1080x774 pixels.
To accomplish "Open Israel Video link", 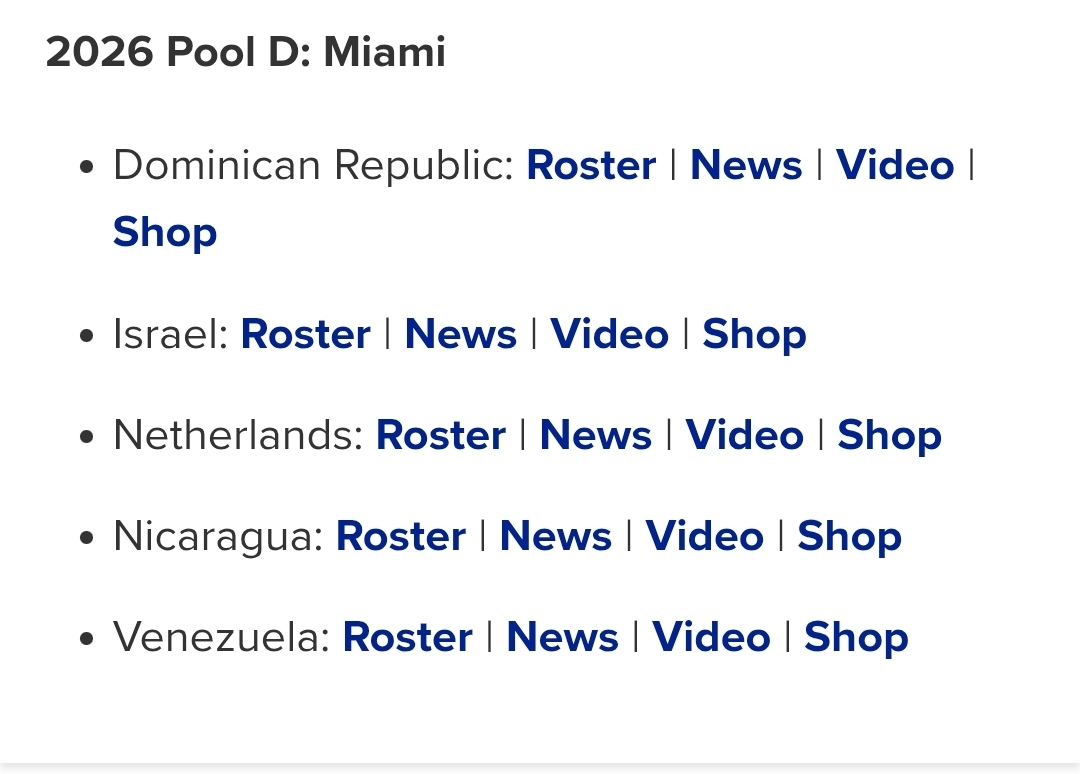I will [x=609, y=334].
